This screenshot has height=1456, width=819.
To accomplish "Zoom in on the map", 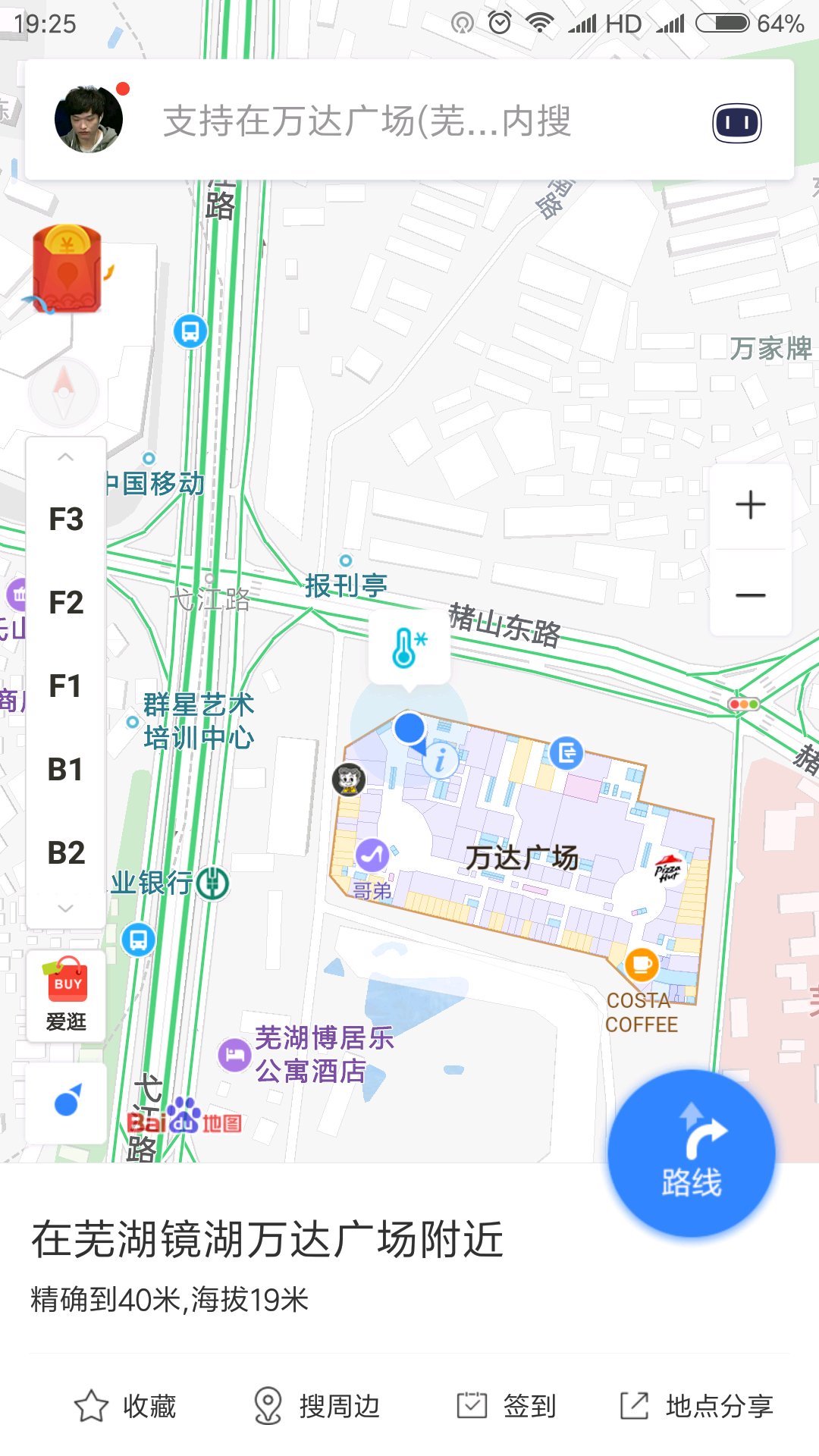I will (x=750, y=505).
